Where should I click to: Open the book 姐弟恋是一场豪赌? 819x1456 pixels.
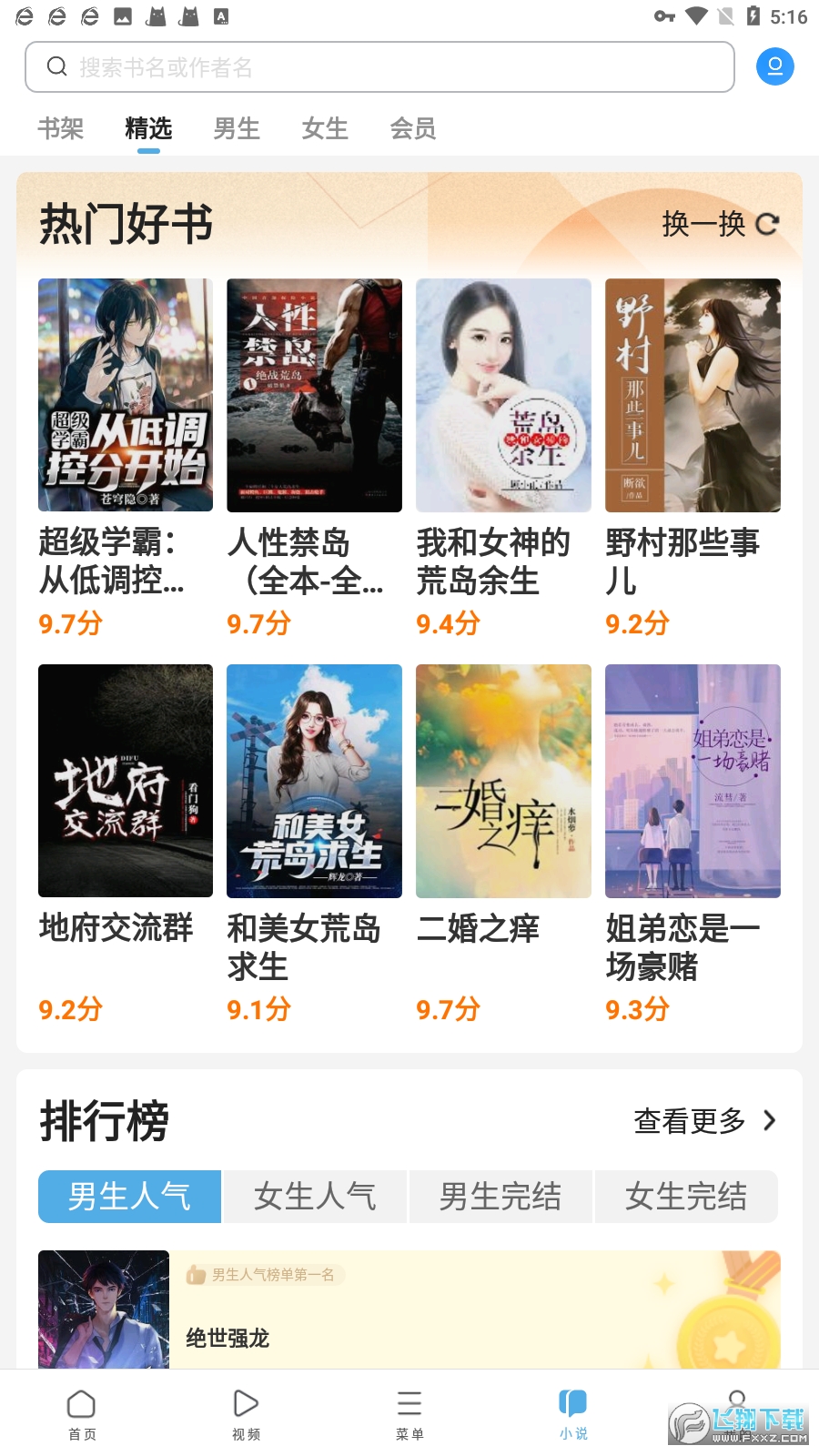[x=693, y=781]
